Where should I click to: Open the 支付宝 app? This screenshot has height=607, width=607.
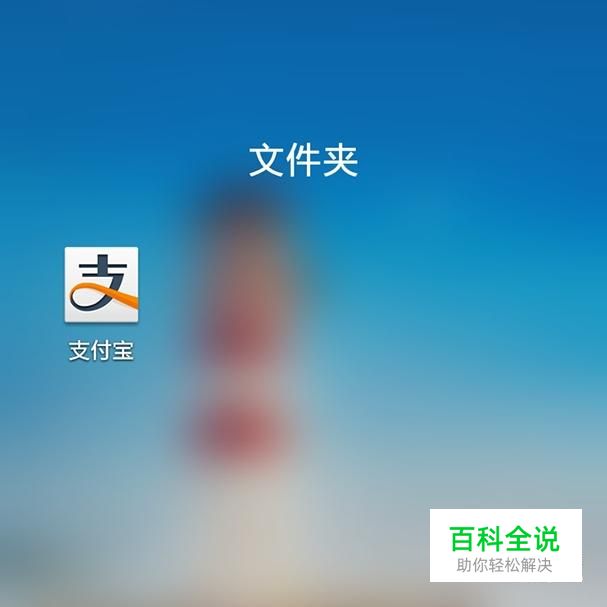pos(101,286)
